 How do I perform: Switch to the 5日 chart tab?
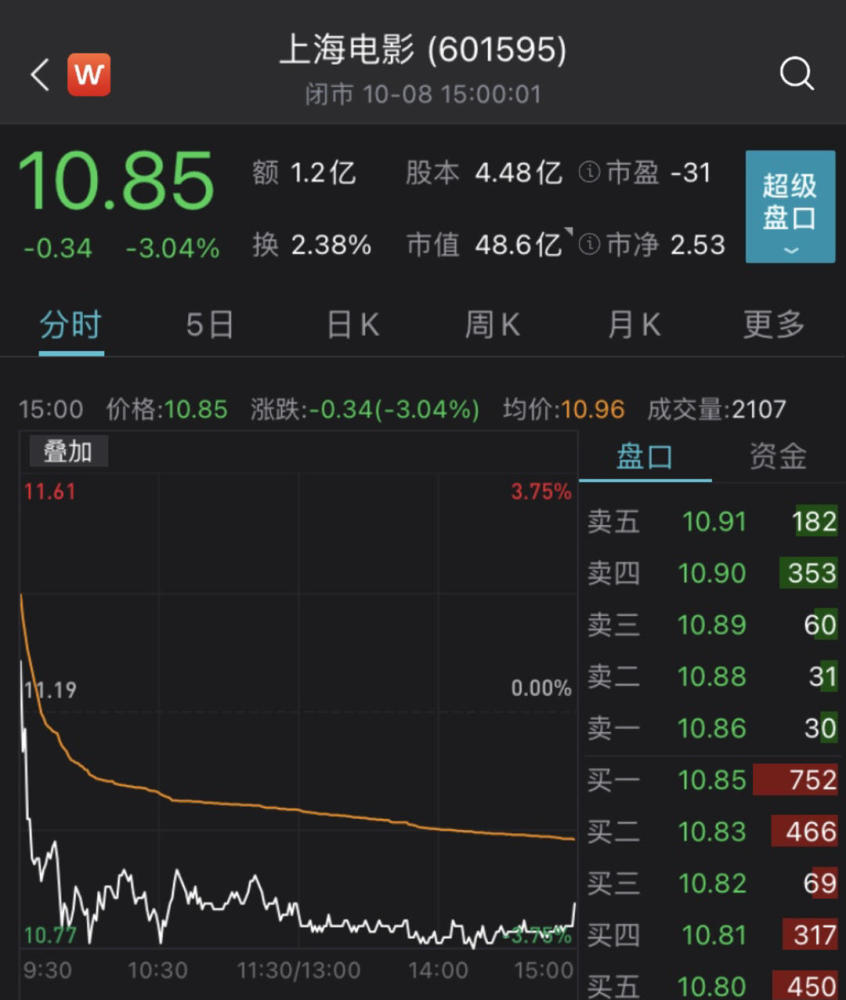[209, 325]
